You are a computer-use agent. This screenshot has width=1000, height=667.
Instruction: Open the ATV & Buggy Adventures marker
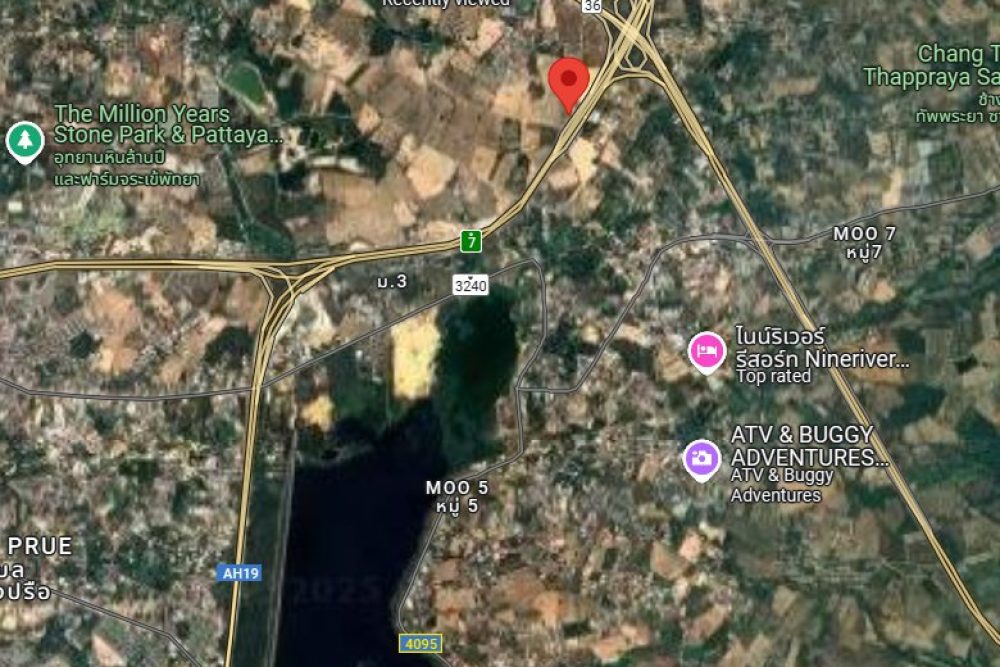pos(702,459)
